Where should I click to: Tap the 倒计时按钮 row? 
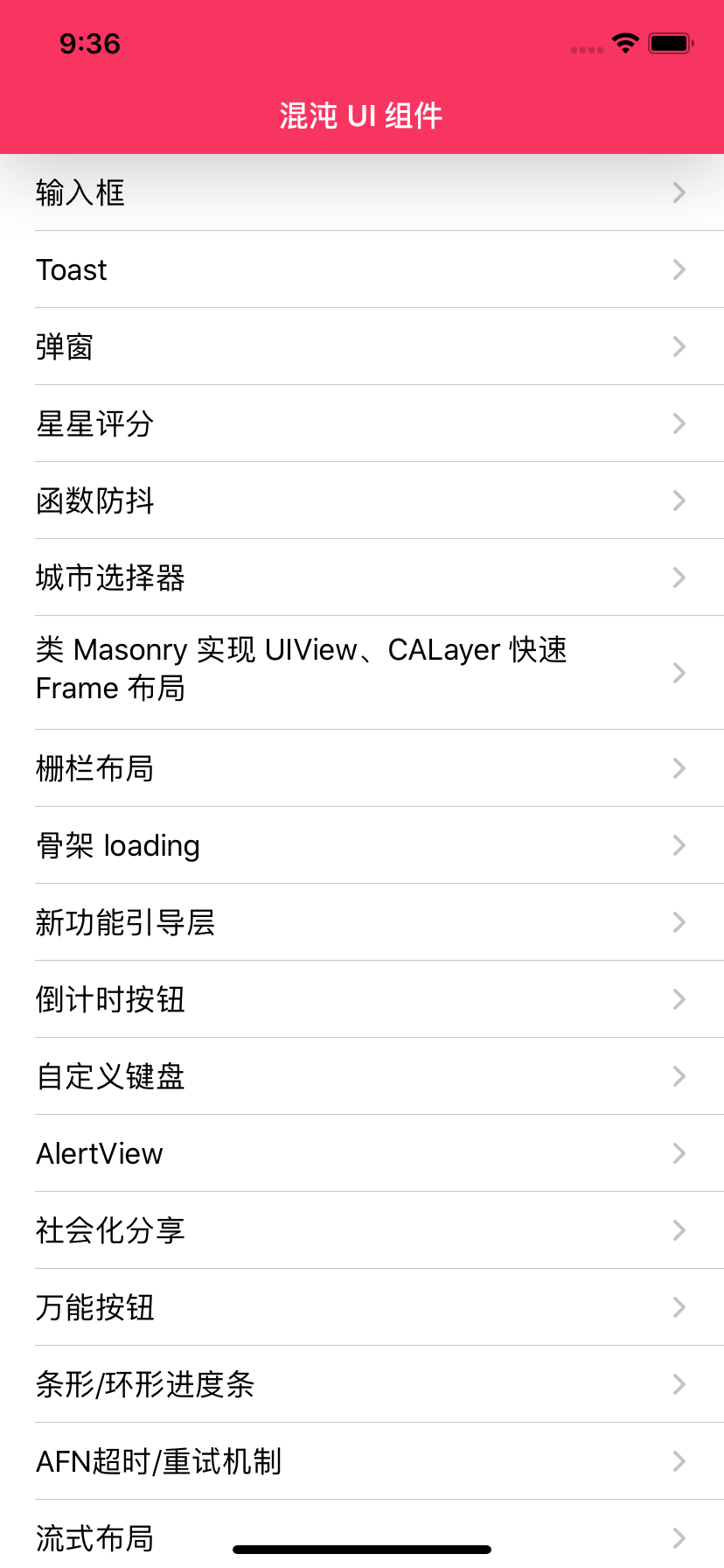[x=362, y=999]
